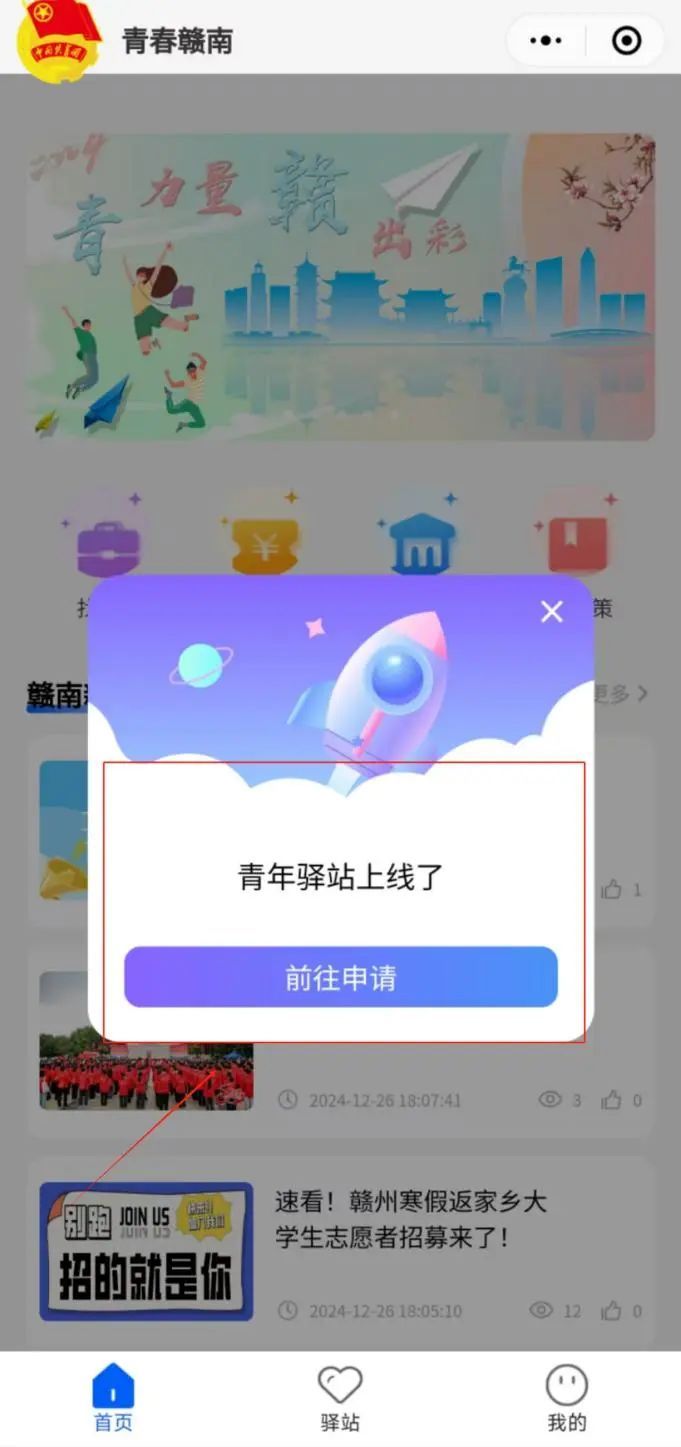681x1447 pixels.
Task: Switch to the 驿站 tab
Action: (340, 1398)
